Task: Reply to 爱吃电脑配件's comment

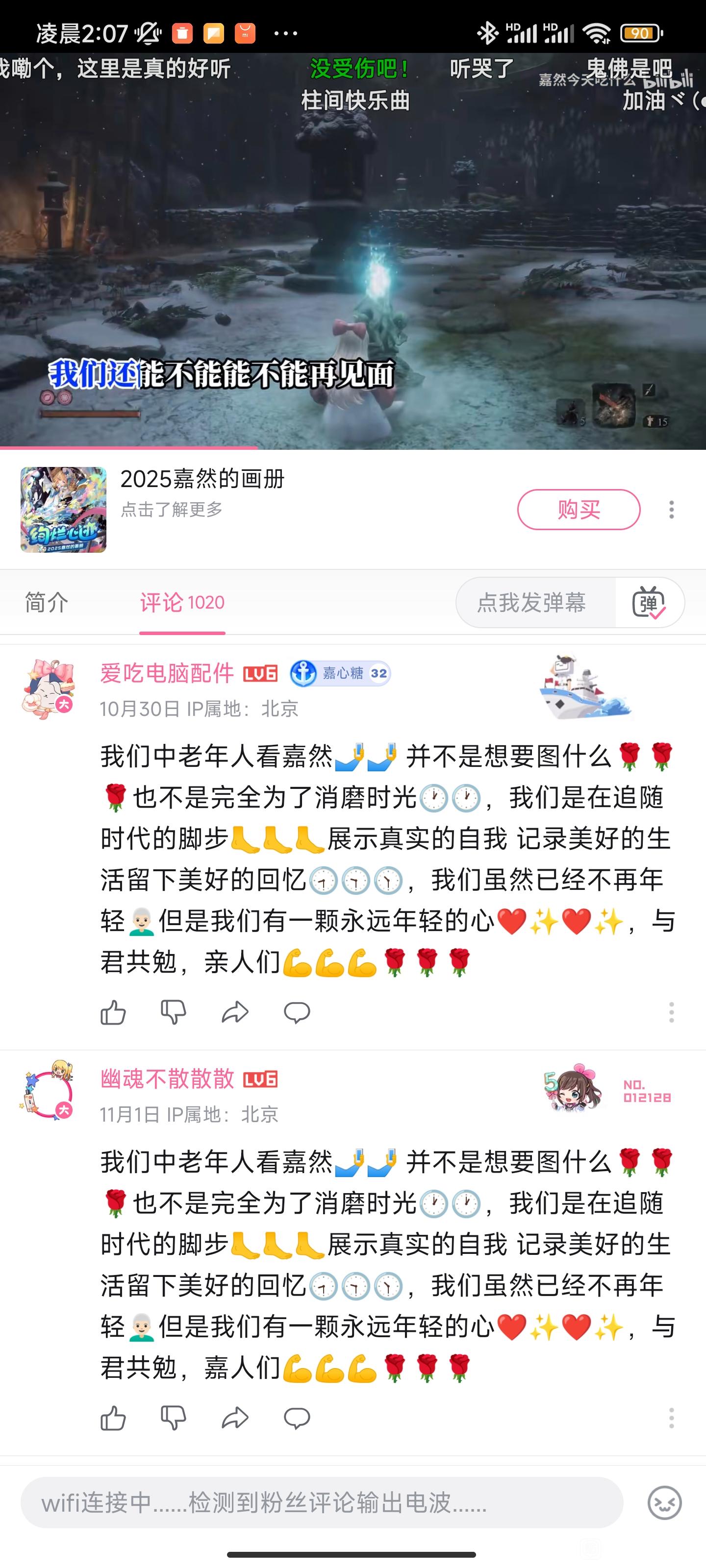Action: click(297, 1013)
